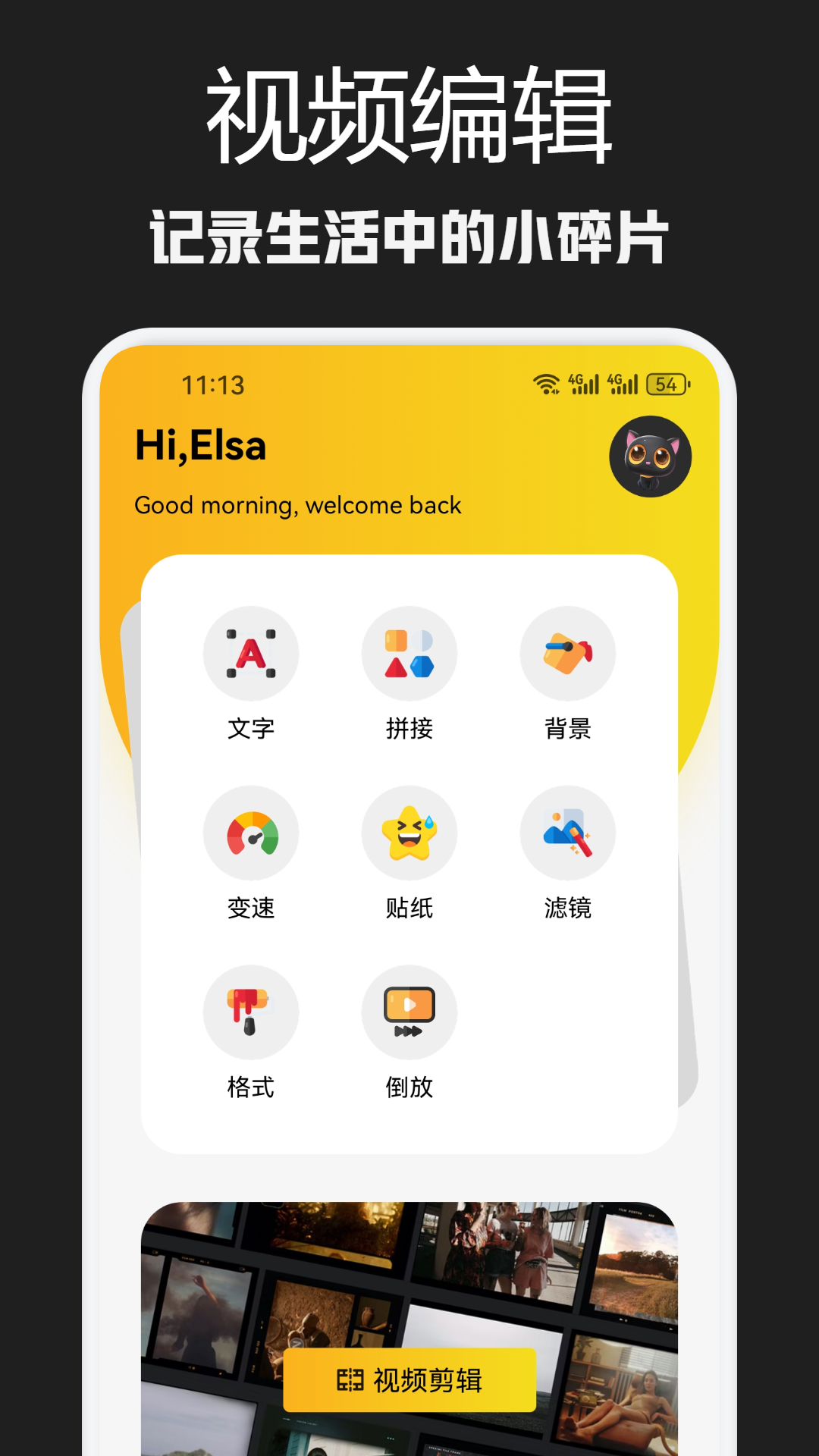This screenshot has height=1456, width=819.
Task: Click the clock showing 11:13
Action: [215, 385]
